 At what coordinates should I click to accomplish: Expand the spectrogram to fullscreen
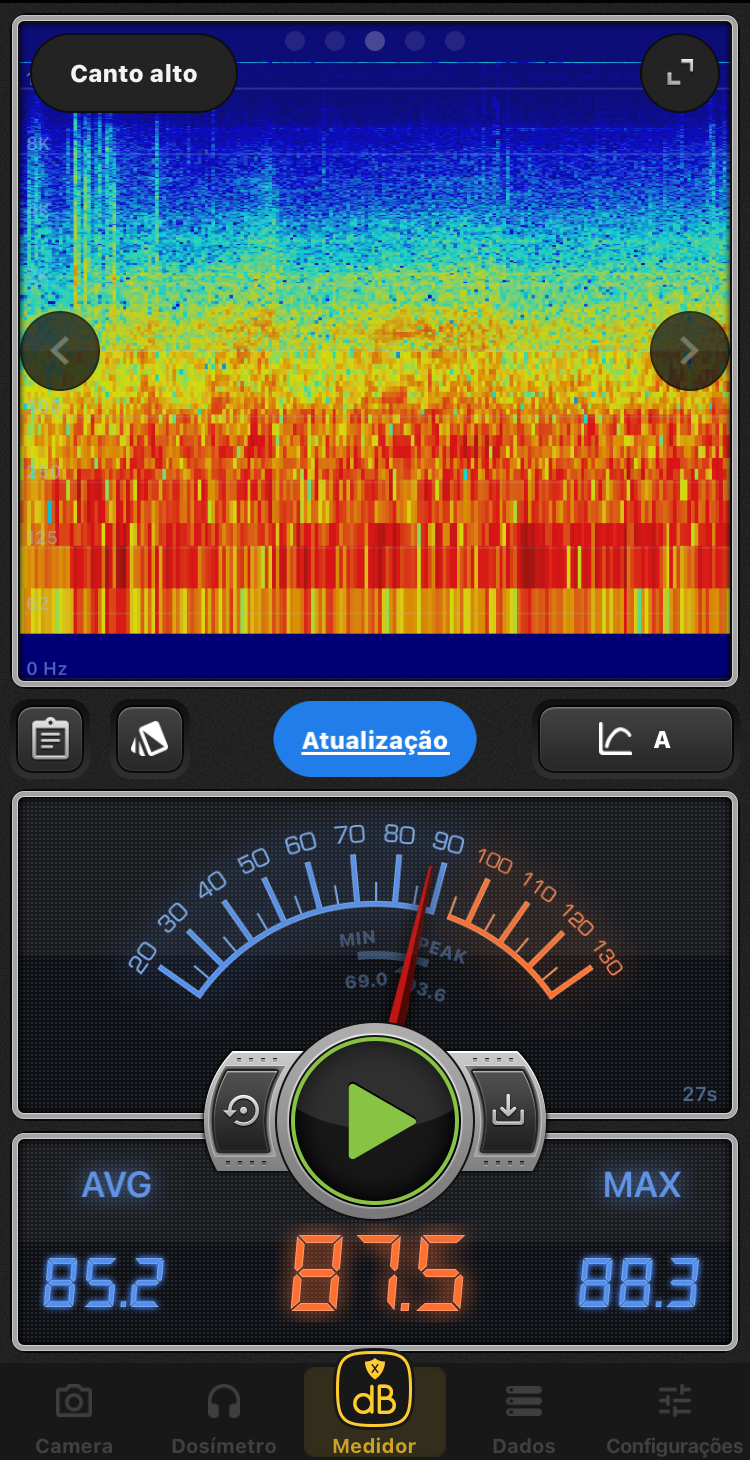(680, 72)
